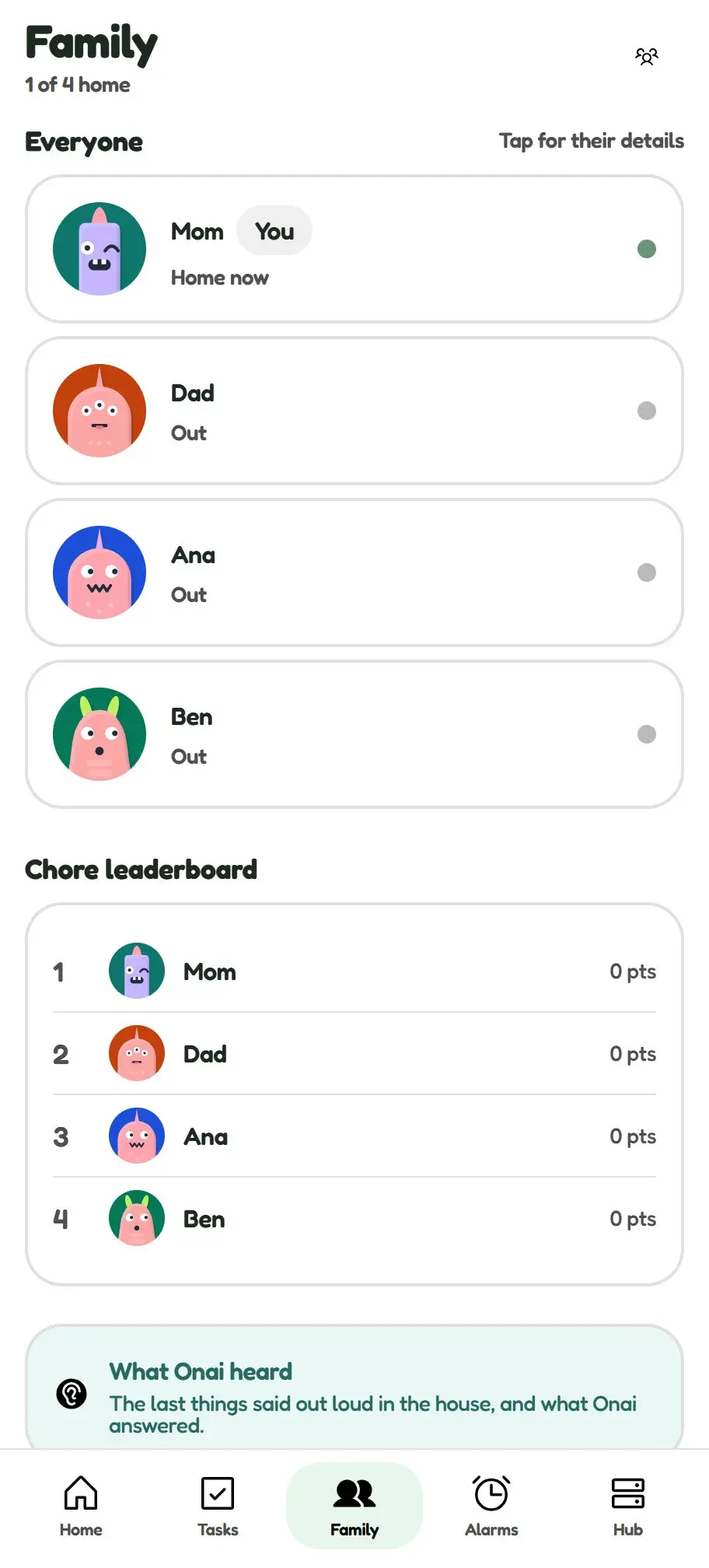Switch to the Hub tab
The height and width of the screenshot is (1568, 709).
click(628, 1506)
